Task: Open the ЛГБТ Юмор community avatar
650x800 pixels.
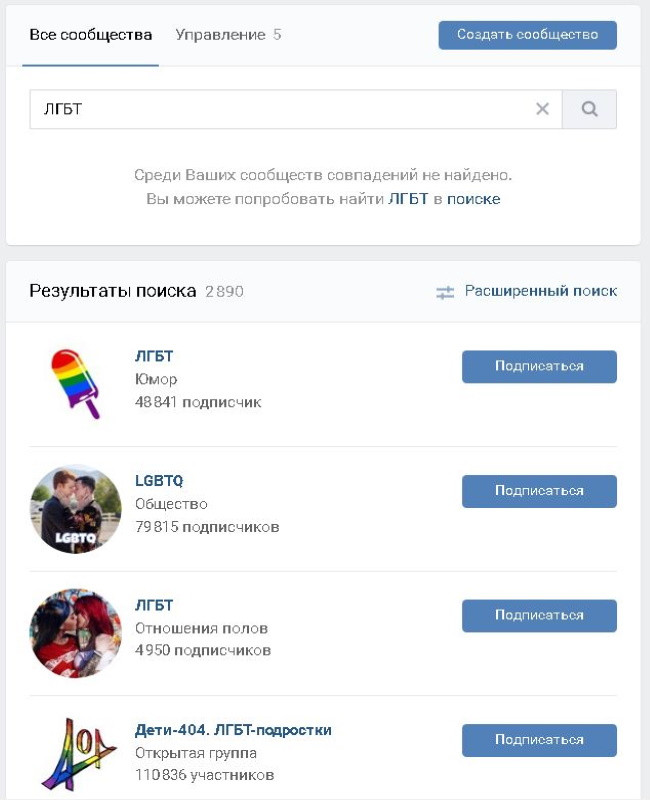Action: click(x=76, y=384)
